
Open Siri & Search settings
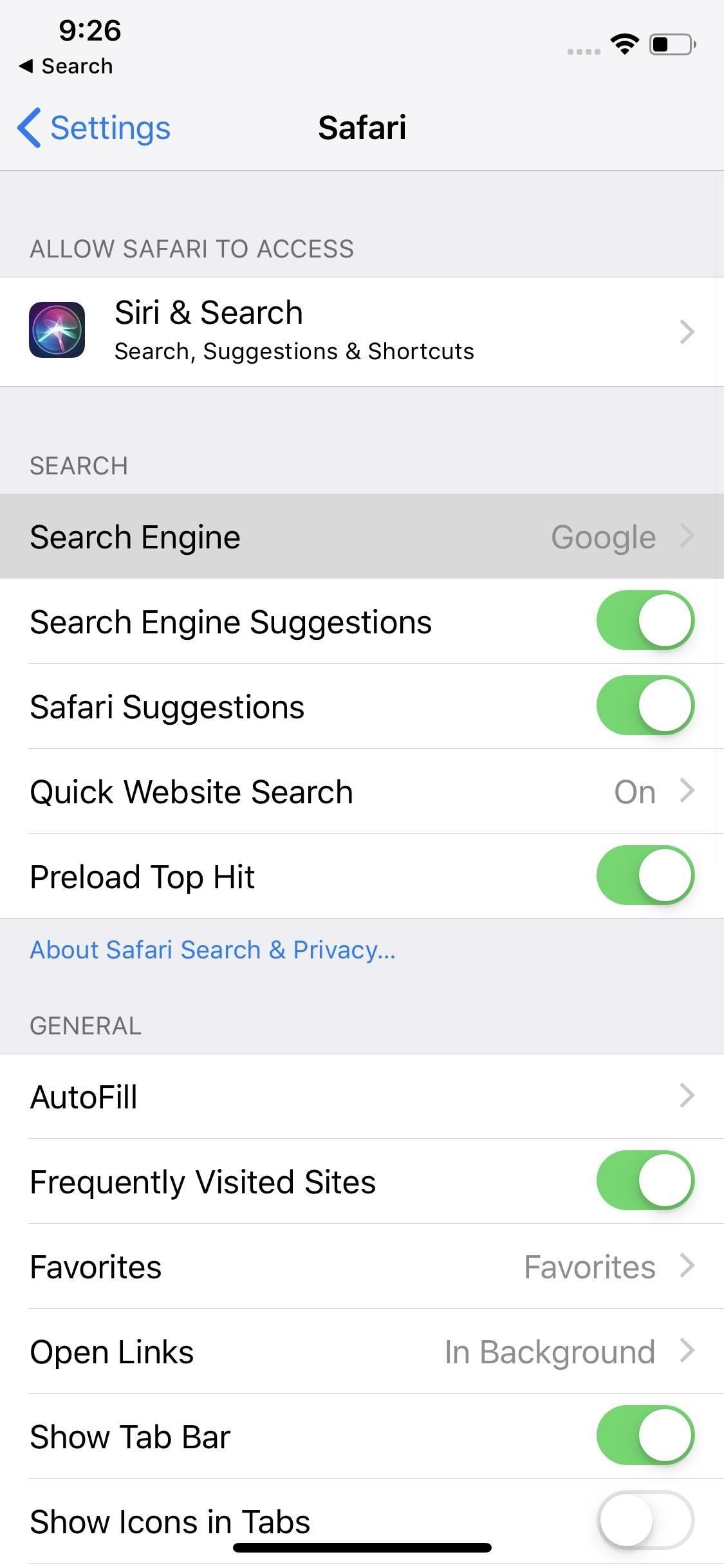pos(362,332)
